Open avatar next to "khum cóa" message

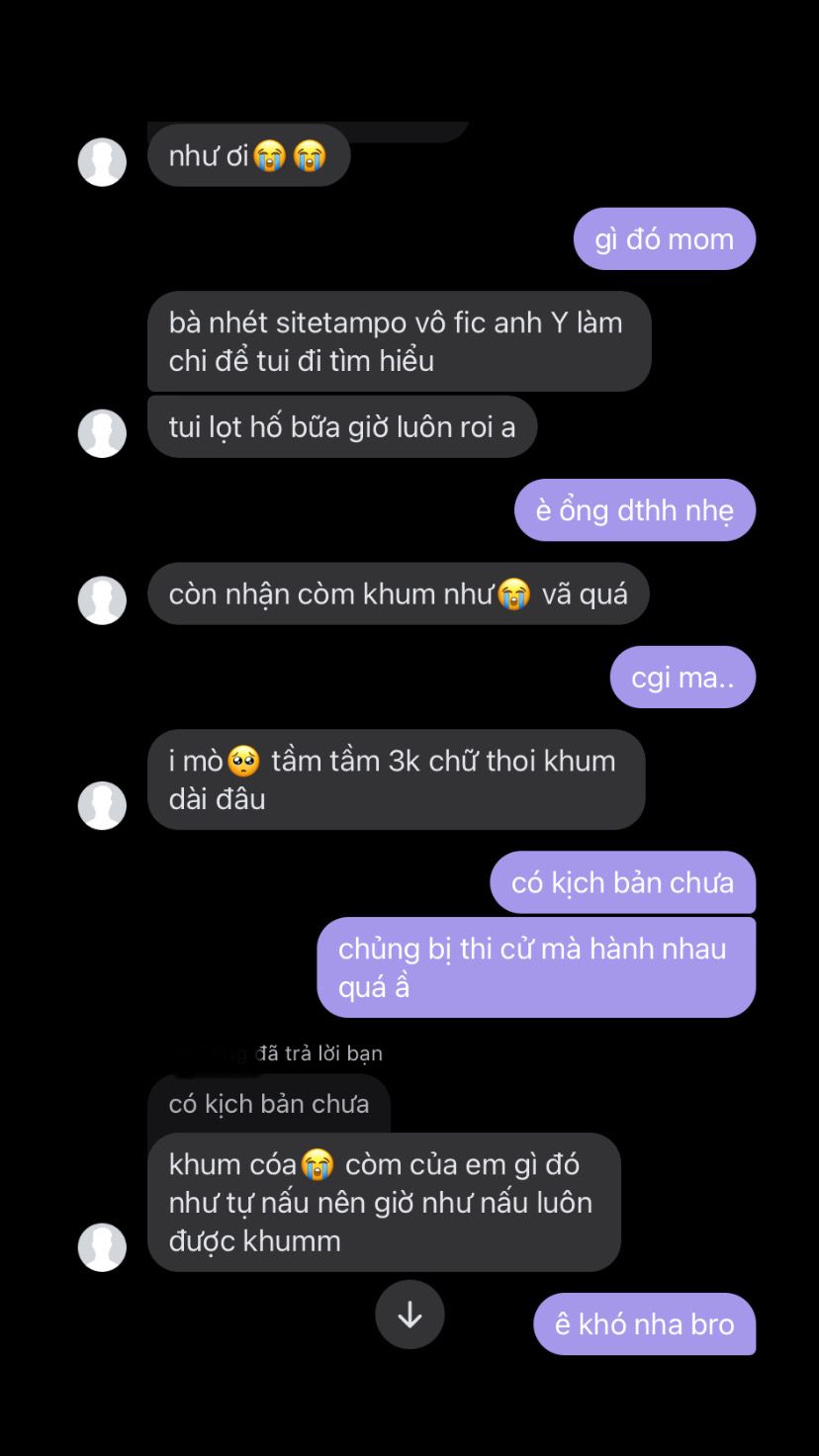102,1247
